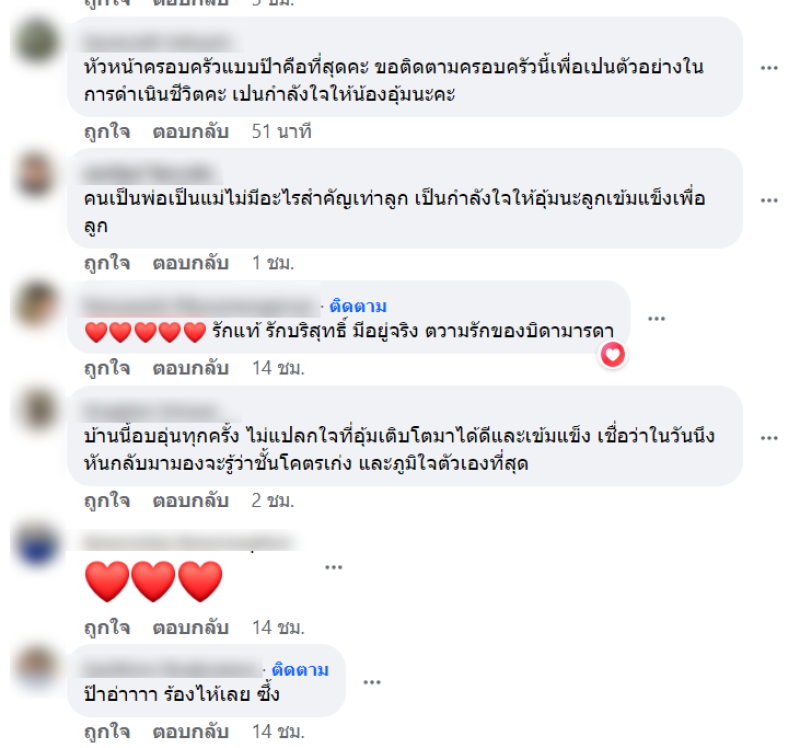The width and height of the screenshot is (800, 748).
Task: Follow the author of the ป้าอ่าาาา comment
Action: coord(300,669)
